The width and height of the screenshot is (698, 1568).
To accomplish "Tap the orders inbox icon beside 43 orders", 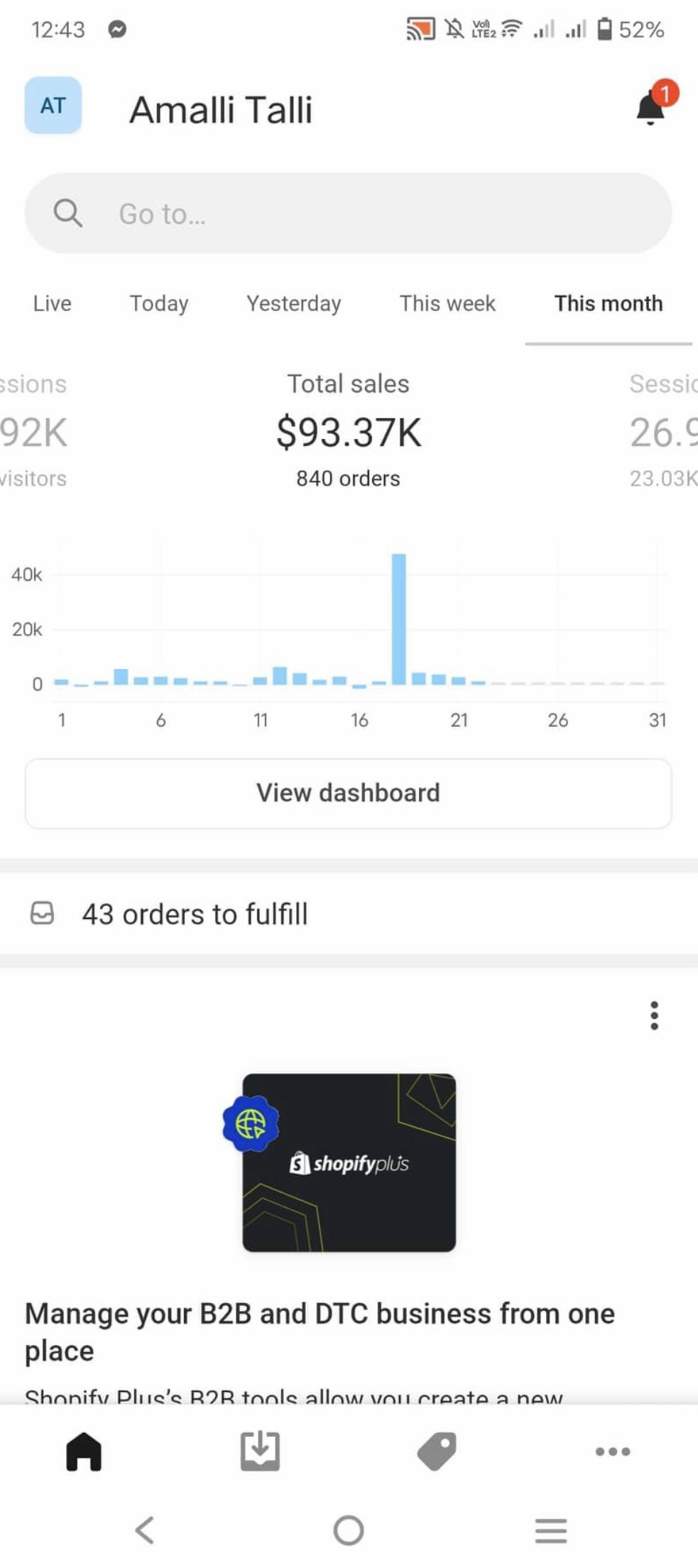I will point(43,914).
